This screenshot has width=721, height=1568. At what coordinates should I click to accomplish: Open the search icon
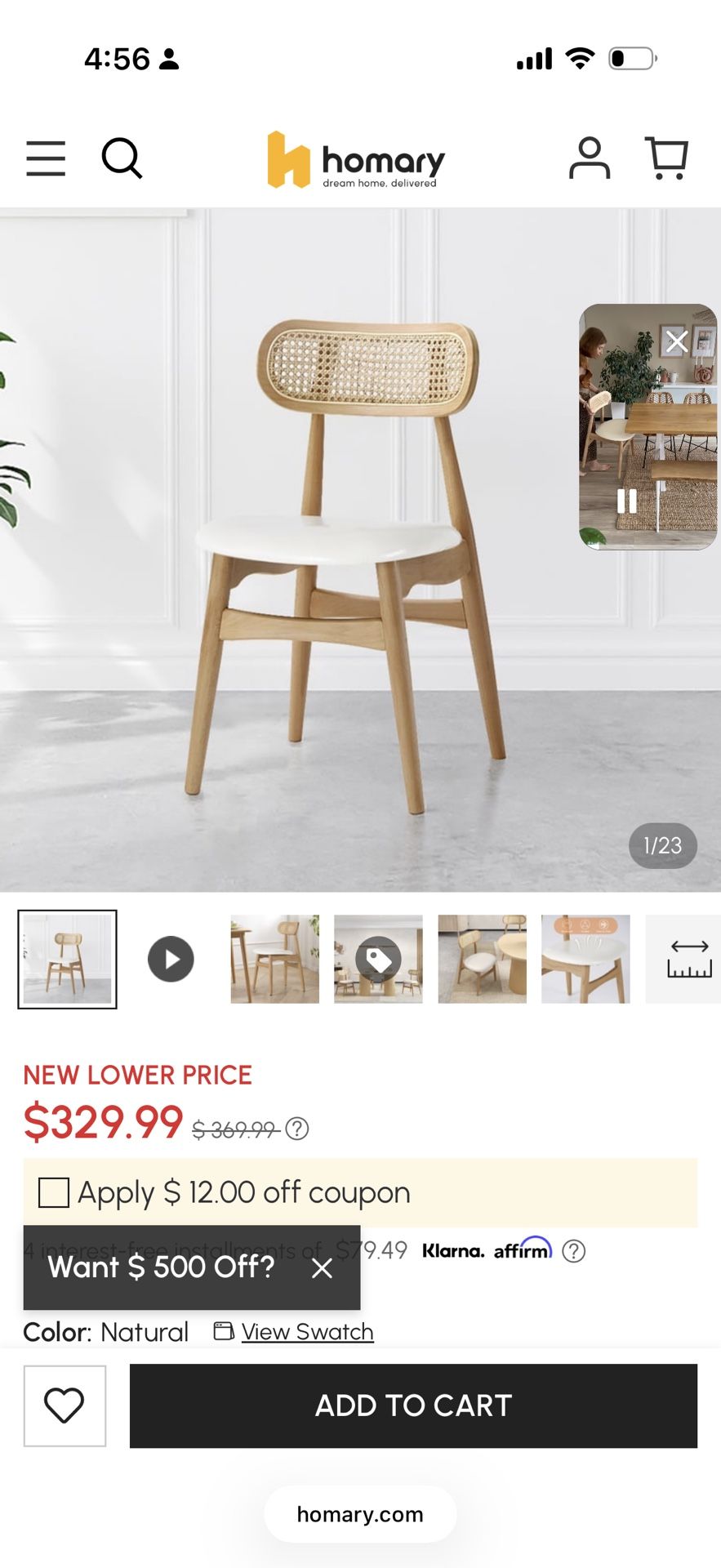click(122, 158)
